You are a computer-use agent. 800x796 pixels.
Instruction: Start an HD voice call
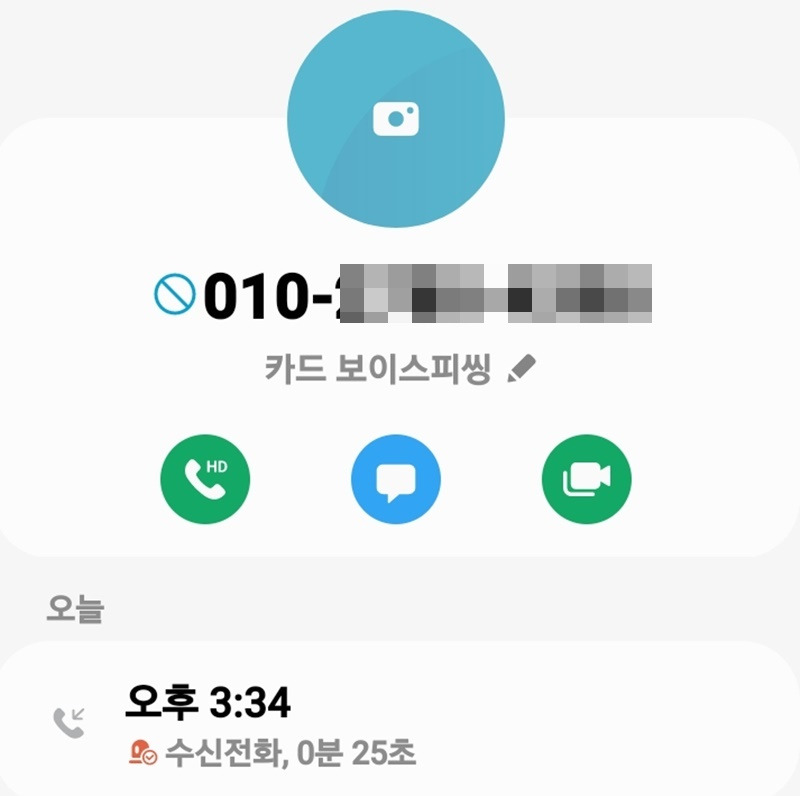point(206,480)
